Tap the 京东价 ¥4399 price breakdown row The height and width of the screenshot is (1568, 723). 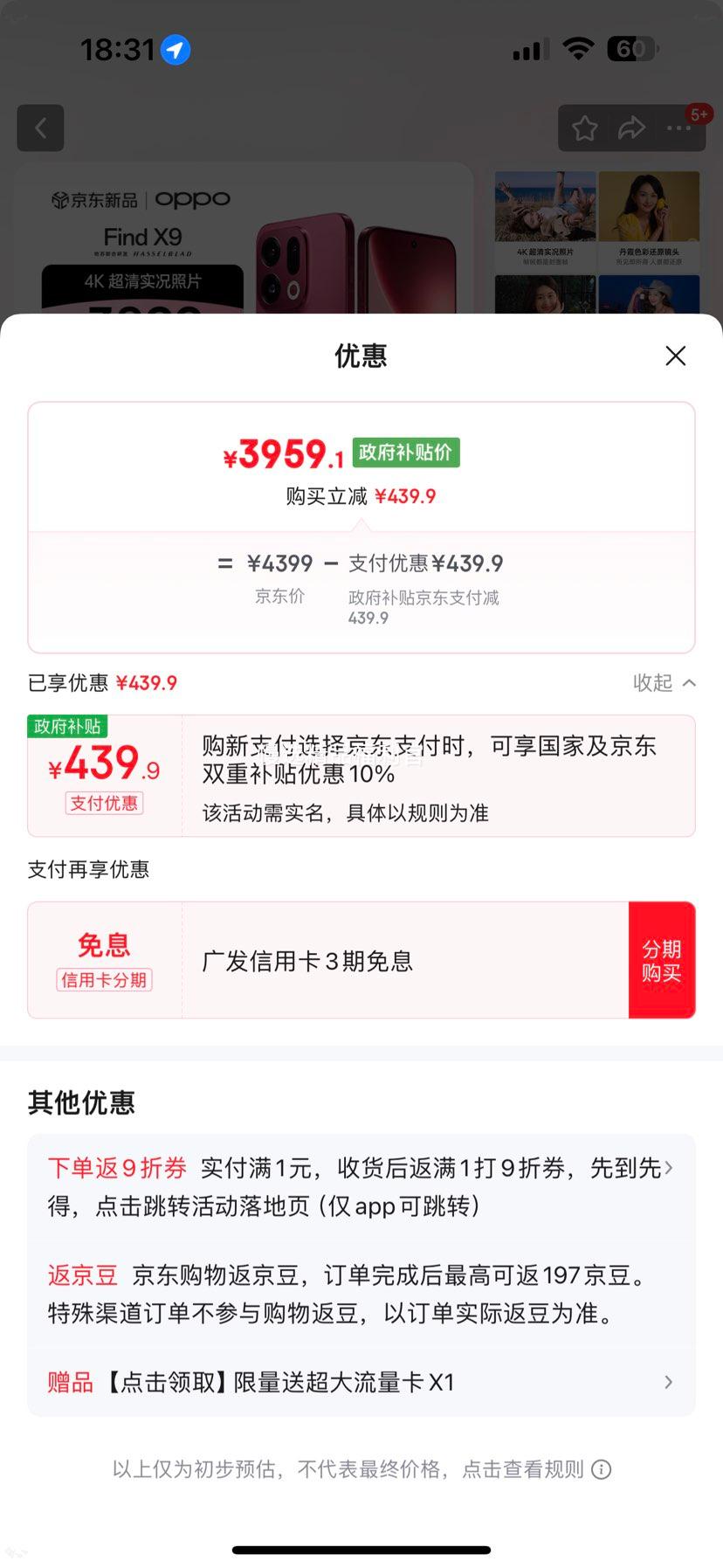[279, 577]
